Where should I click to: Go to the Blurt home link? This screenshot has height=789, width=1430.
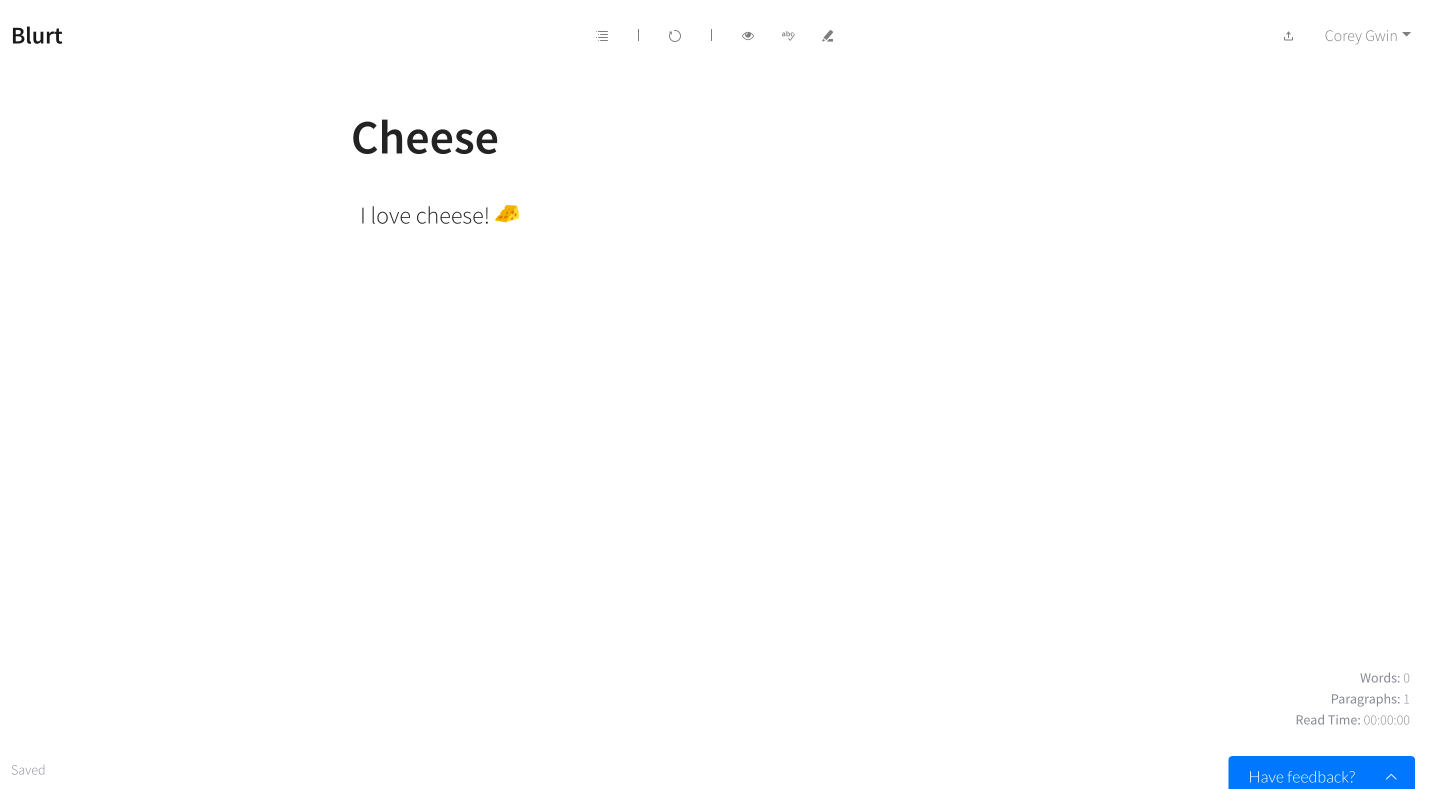[37, 36]
